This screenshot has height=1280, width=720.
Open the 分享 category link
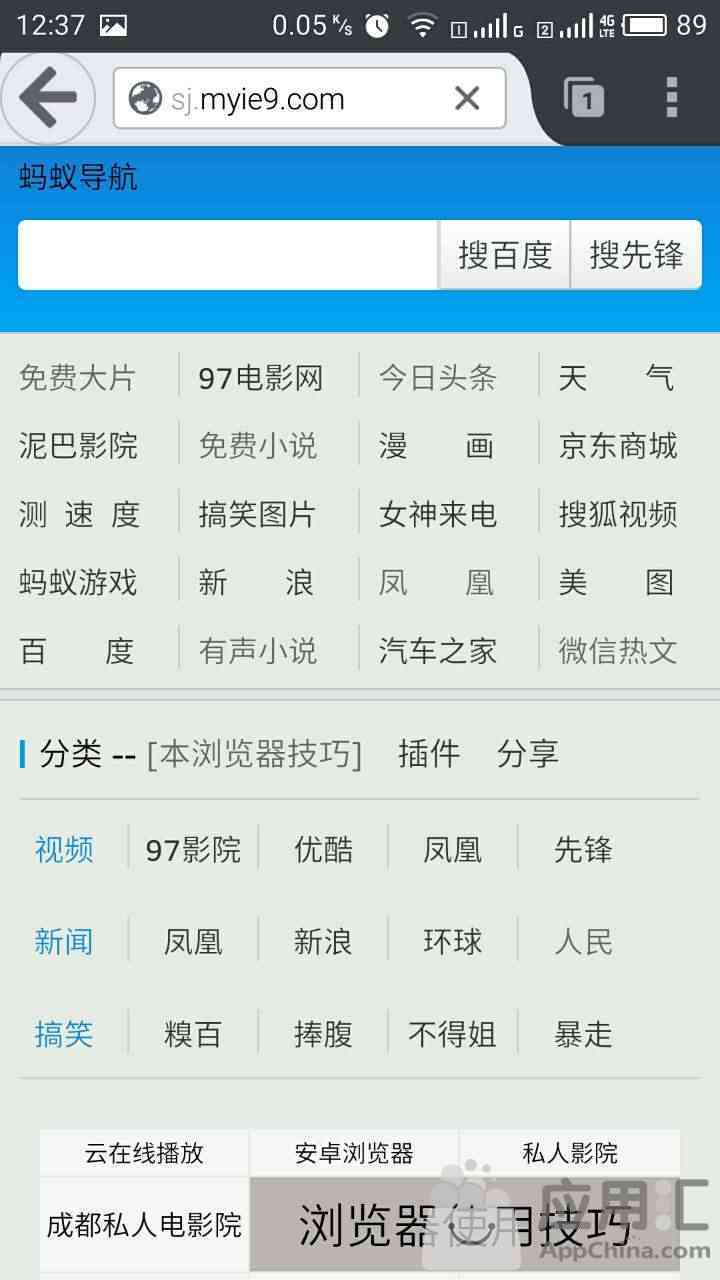coord(527,754)
